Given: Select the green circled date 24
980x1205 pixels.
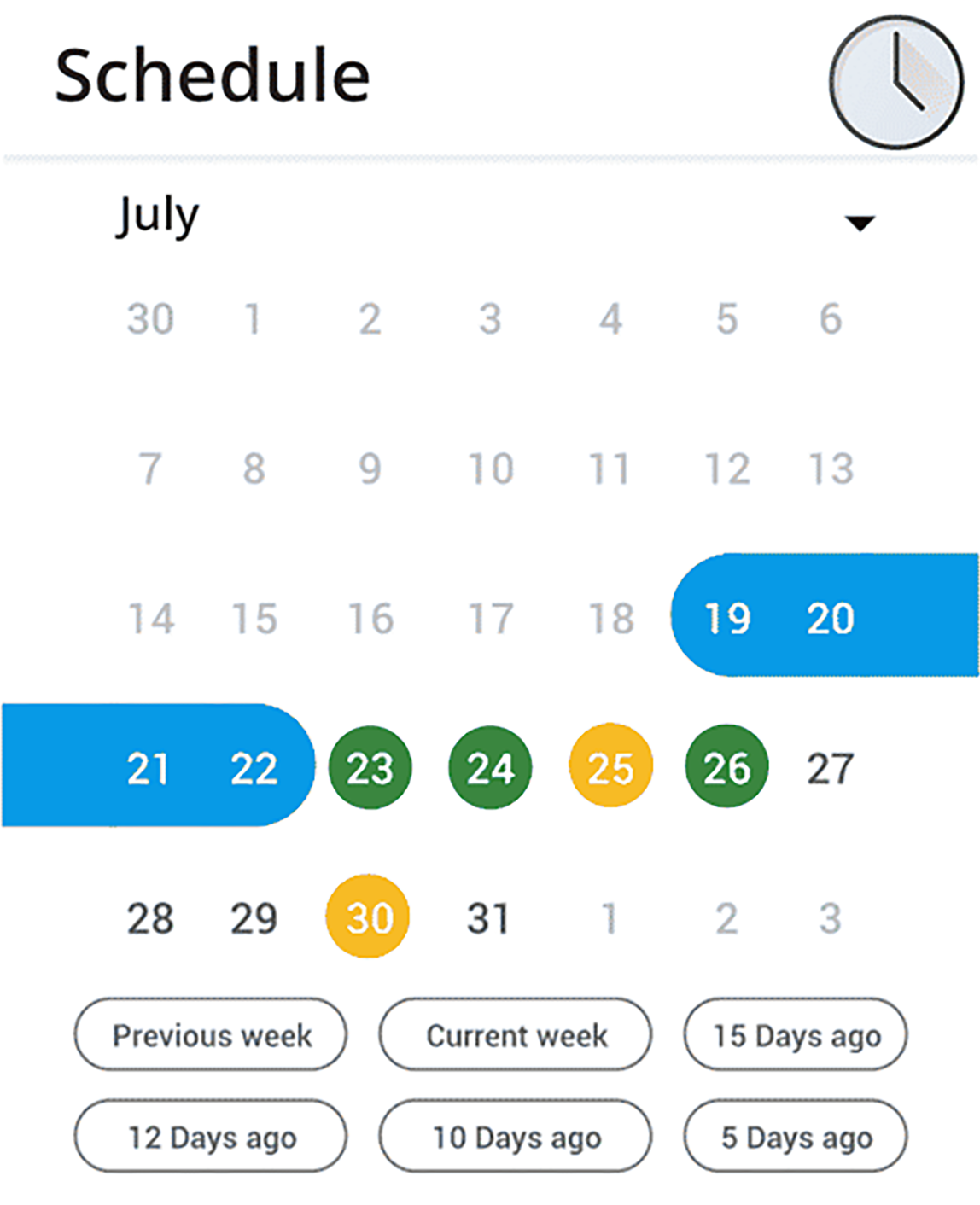Looking at the screenshot, I should [489, 766].
